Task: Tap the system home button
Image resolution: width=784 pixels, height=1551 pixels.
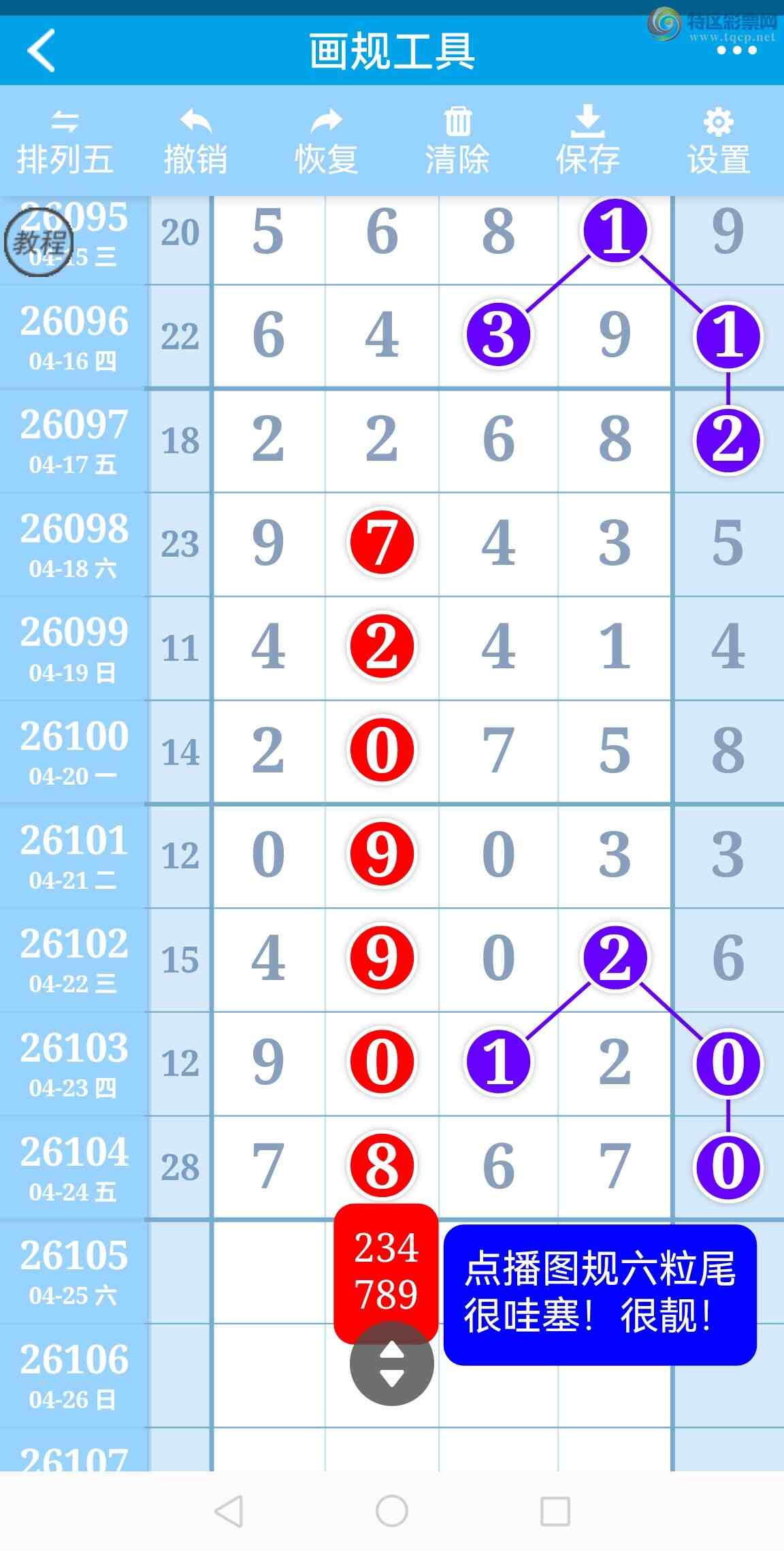Action: click(x=392, y=1511)
